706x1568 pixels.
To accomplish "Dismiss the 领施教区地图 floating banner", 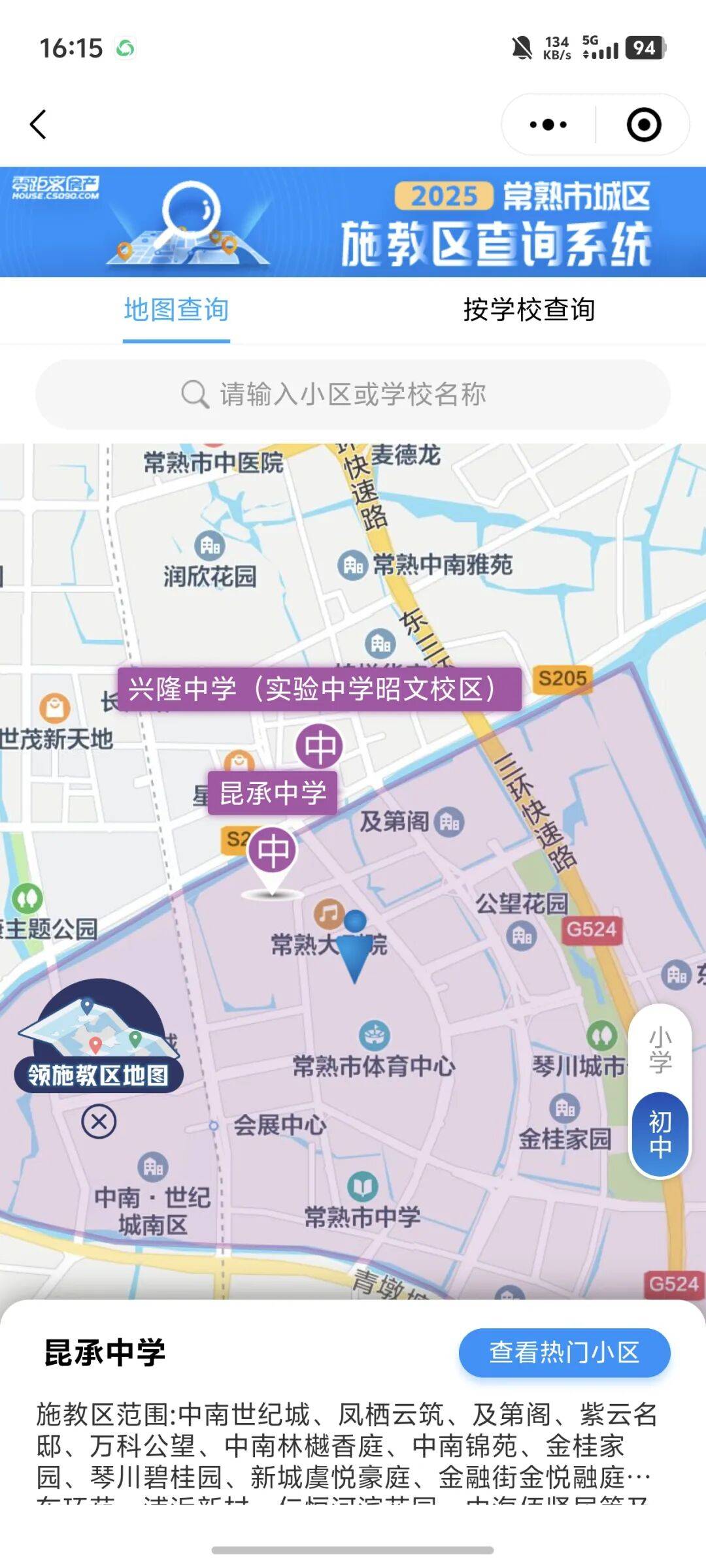I will tap(99, 1122).
